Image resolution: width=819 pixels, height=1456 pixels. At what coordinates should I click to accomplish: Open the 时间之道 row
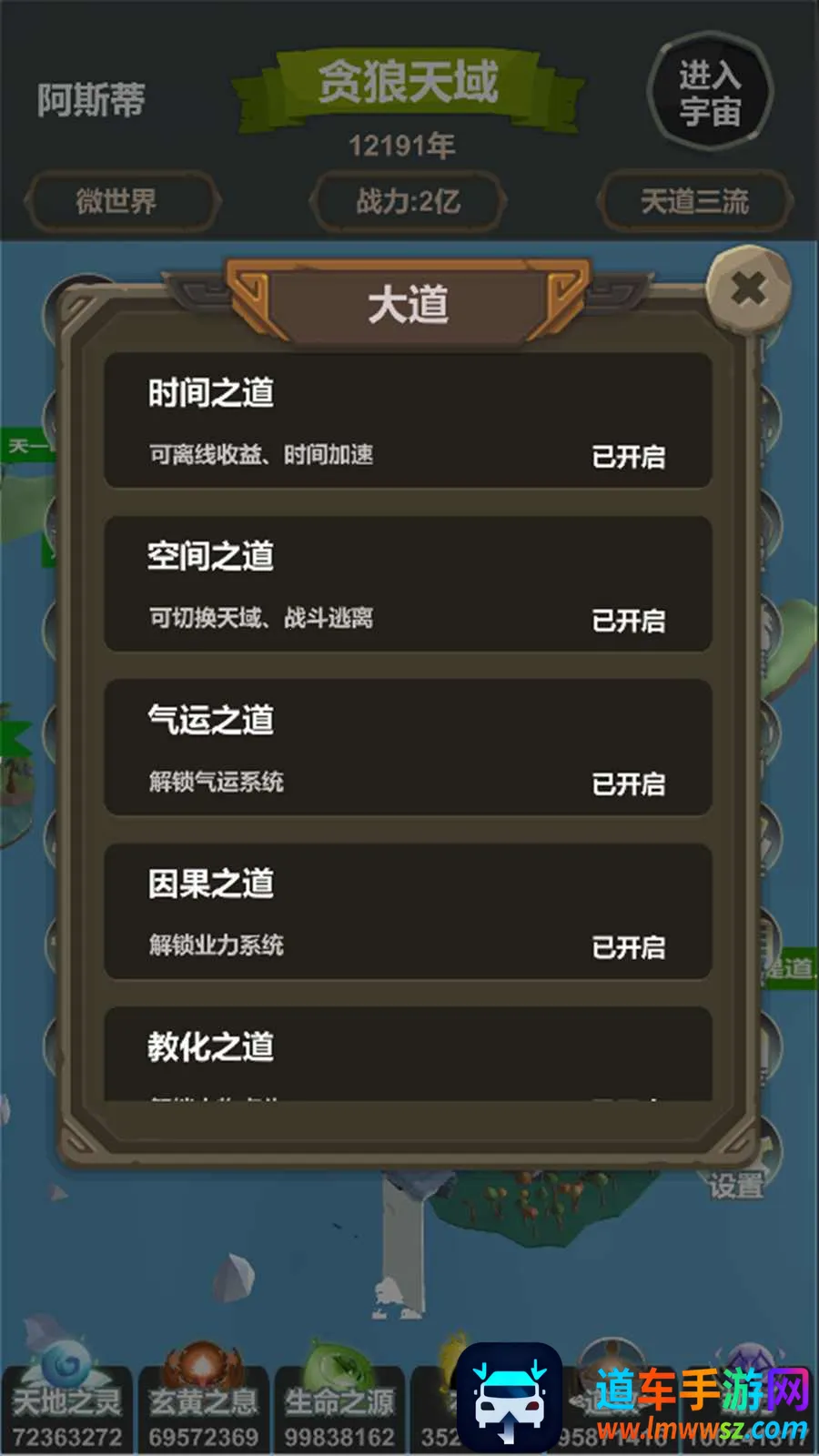pyautogui.click(x=408, y=421)
